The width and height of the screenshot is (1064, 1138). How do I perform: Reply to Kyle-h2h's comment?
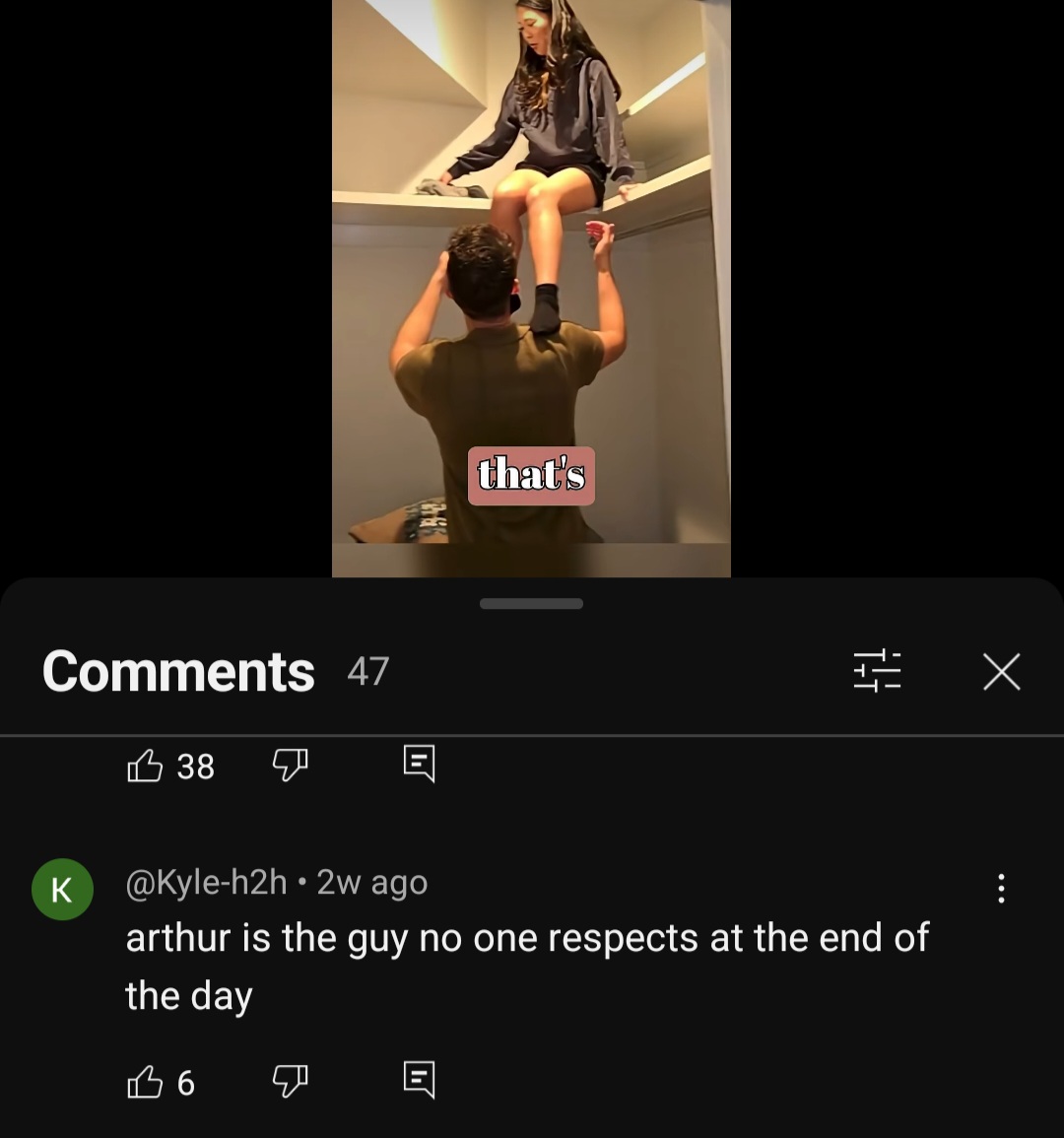point(419,1080)
